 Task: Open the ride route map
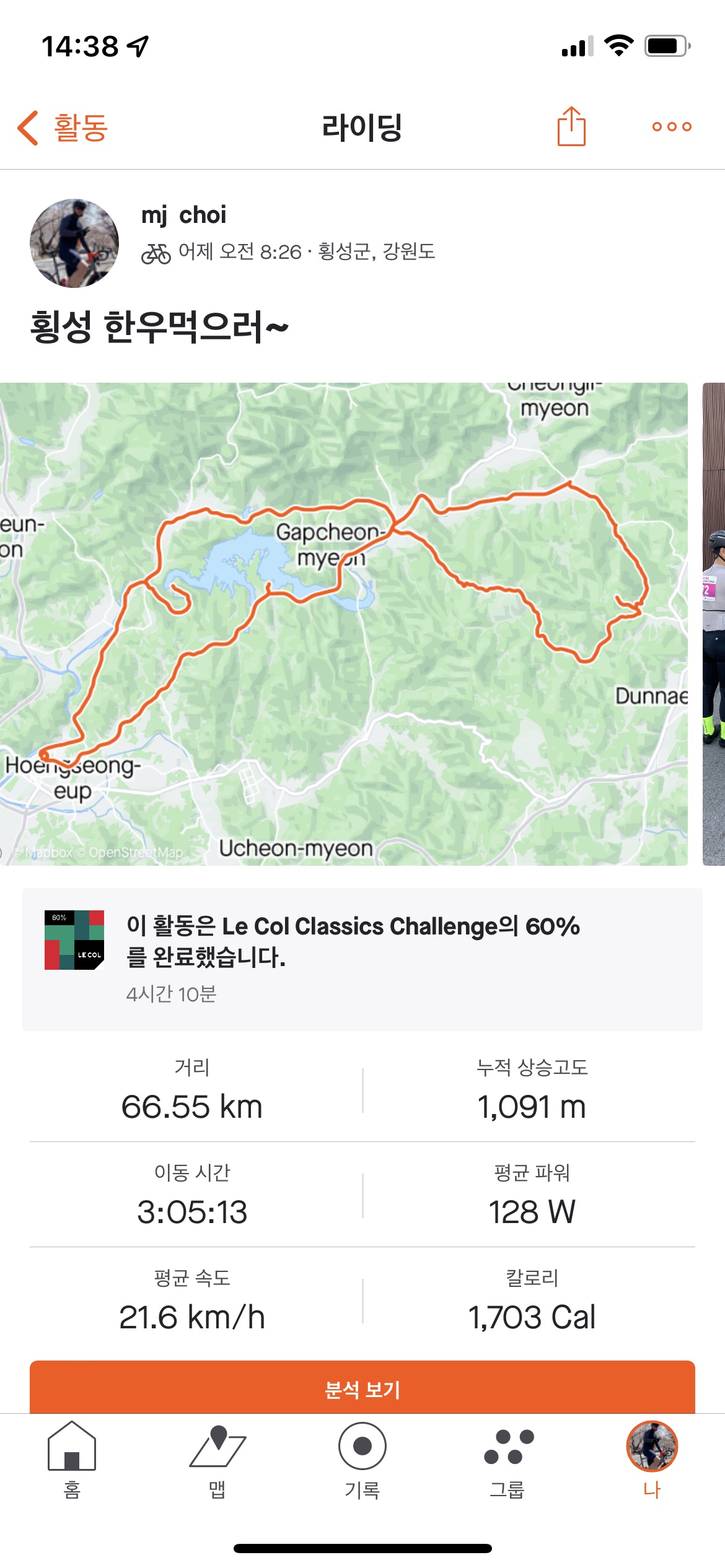(343, 624)
